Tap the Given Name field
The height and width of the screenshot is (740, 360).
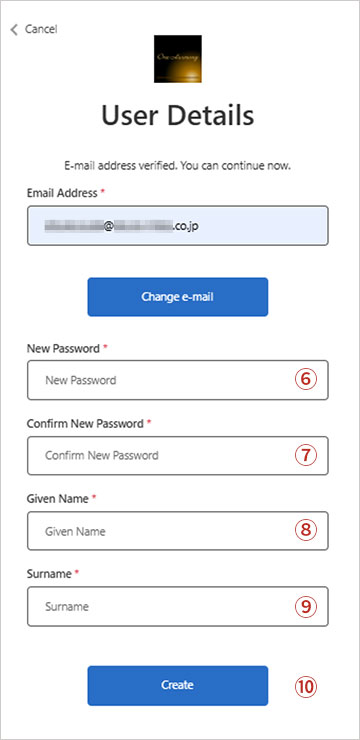tap(178, 531)
